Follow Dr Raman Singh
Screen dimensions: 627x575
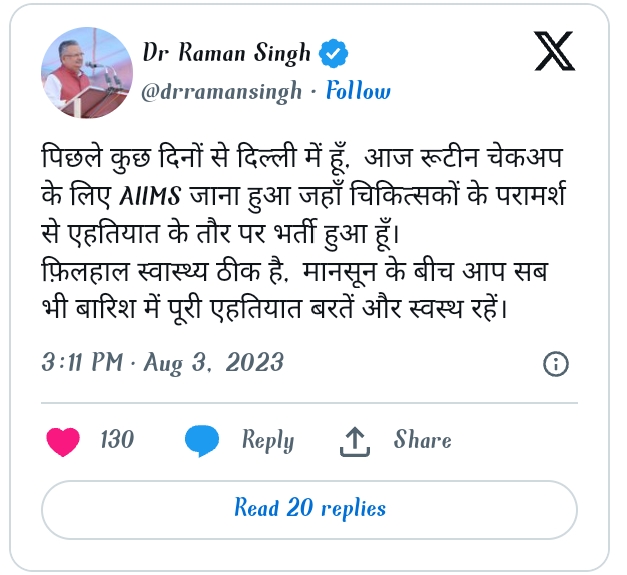(x=358, y=91)
